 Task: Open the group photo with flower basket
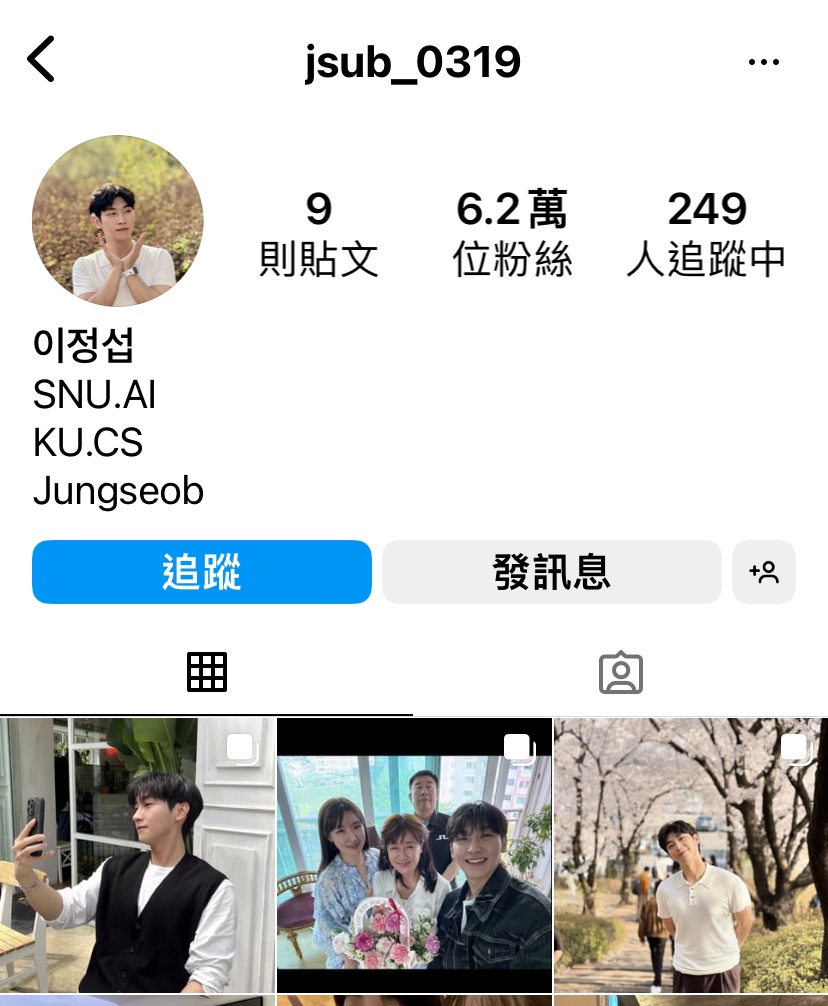point(414,855)
